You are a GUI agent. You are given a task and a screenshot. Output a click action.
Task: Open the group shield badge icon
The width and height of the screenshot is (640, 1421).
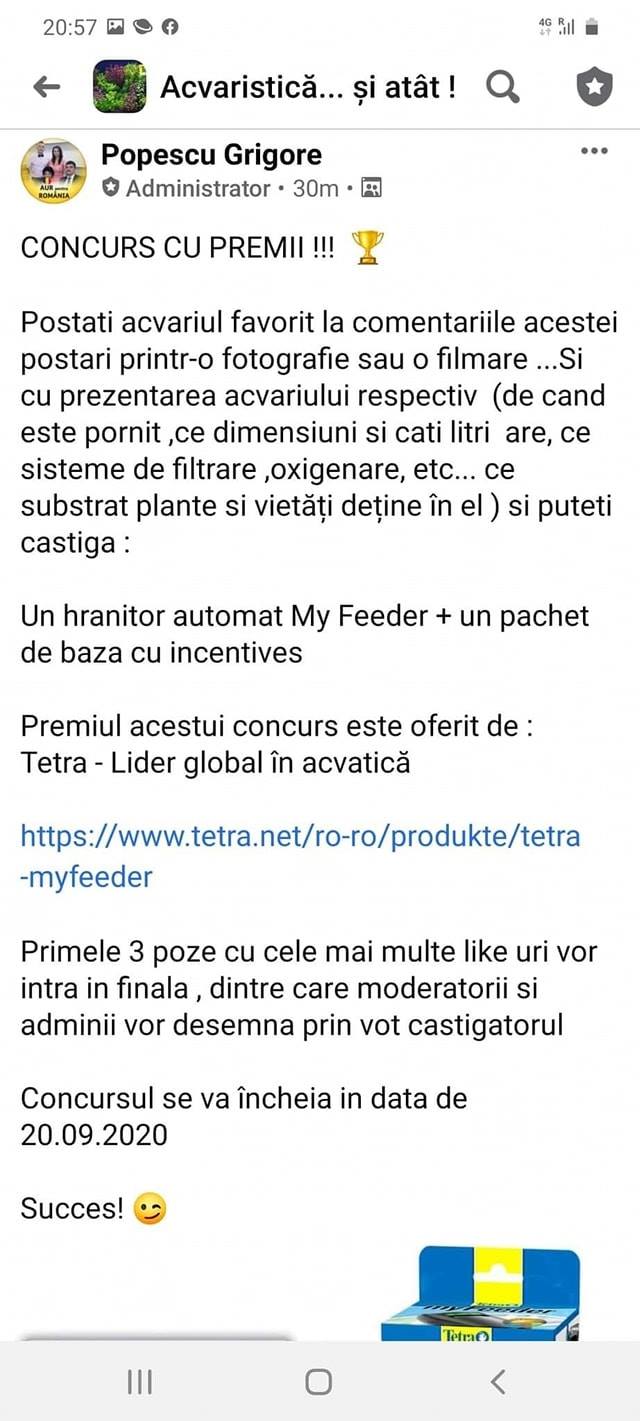pos(594,87)
